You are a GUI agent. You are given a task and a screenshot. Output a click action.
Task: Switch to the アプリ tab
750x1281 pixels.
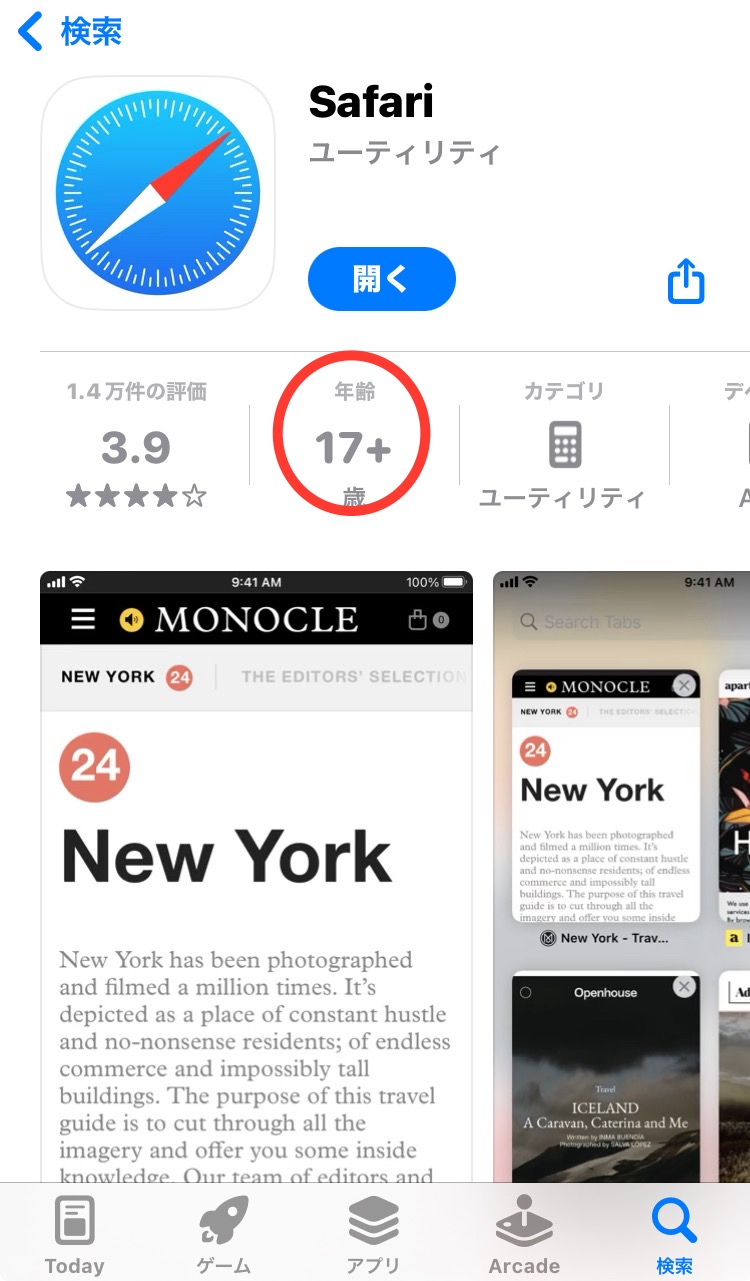pyautogui.click(x=373, y=1236)
